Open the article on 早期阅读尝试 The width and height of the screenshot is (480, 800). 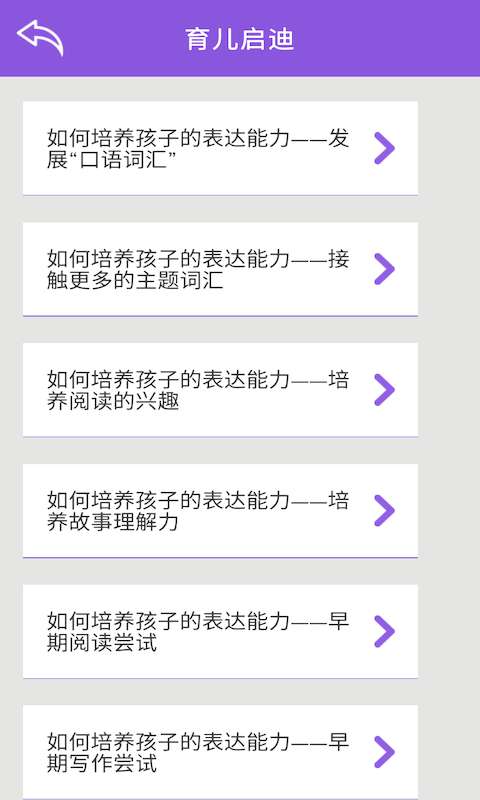220,632
